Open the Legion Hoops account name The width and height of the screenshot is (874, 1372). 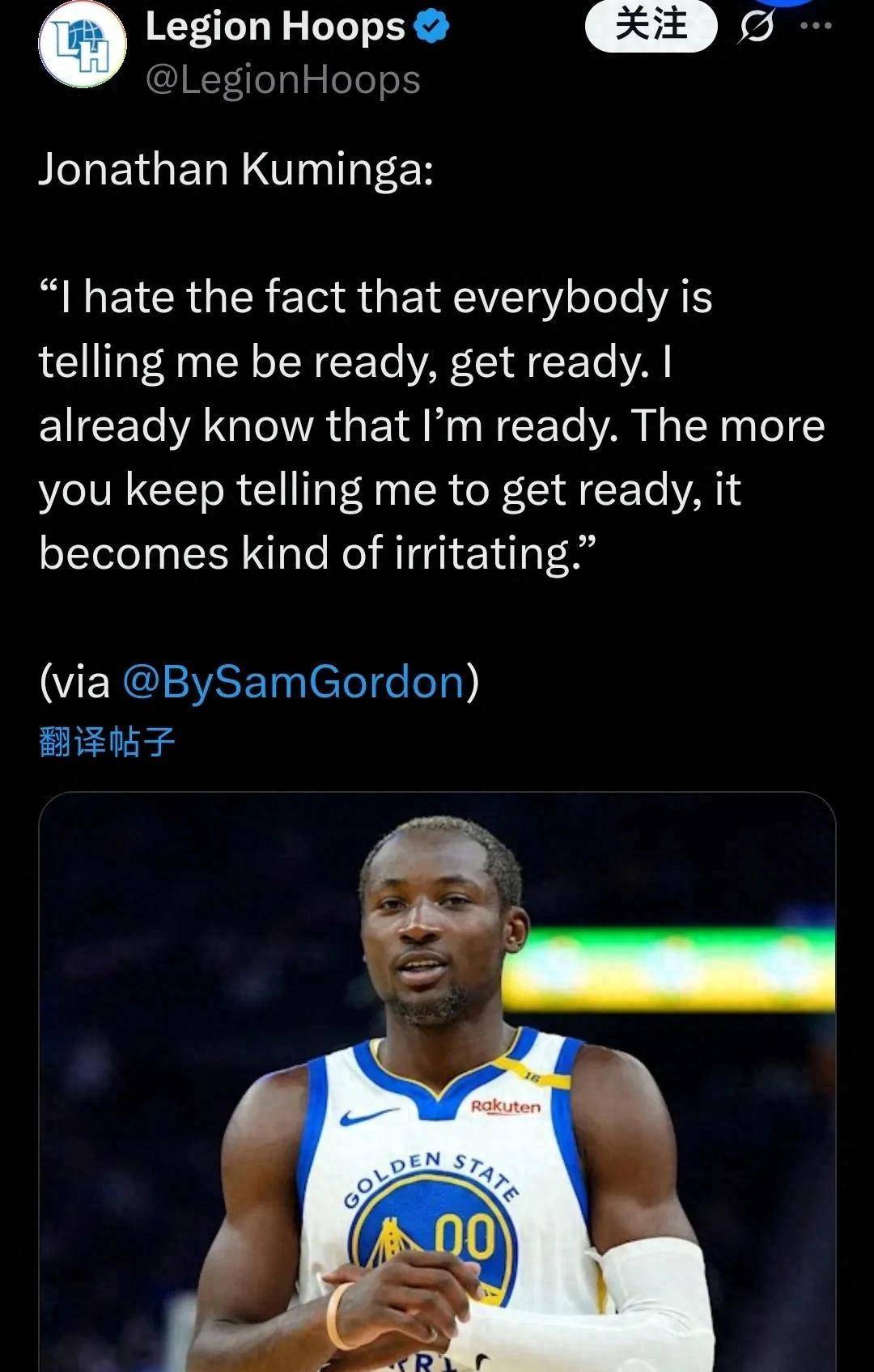point(275,28)
